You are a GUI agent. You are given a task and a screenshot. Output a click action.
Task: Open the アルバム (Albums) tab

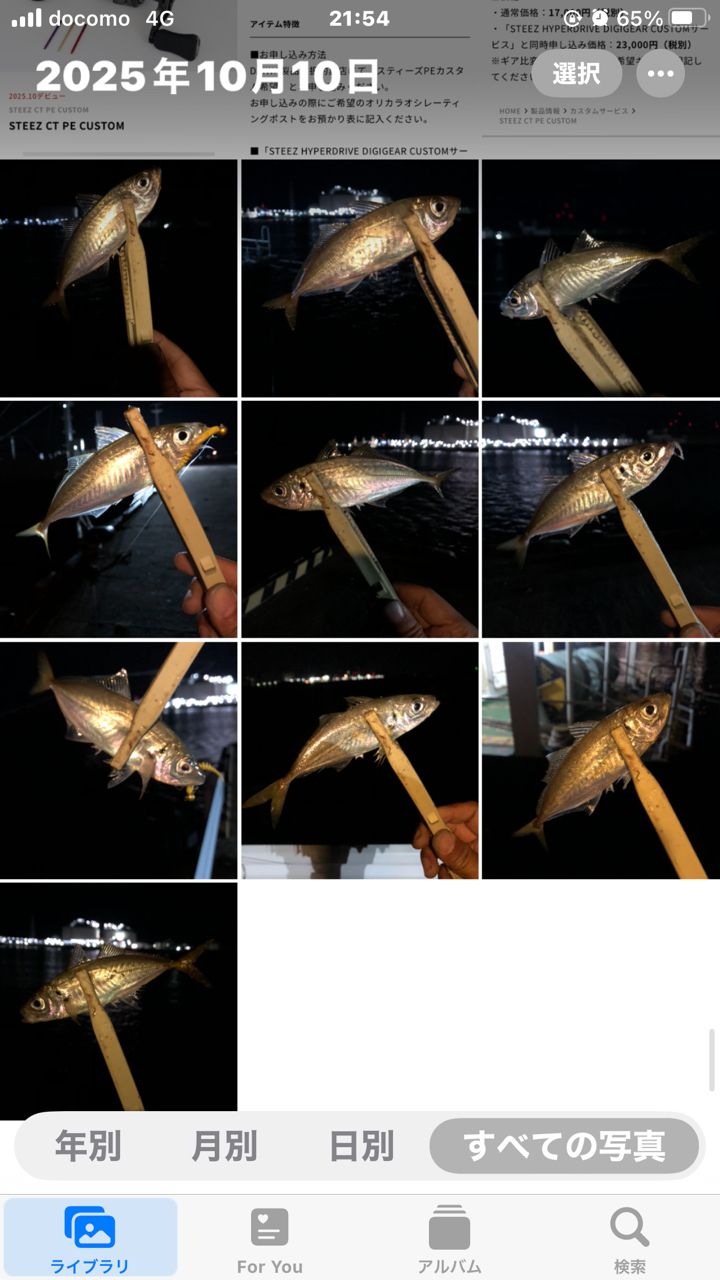(x=449, y=1240)
